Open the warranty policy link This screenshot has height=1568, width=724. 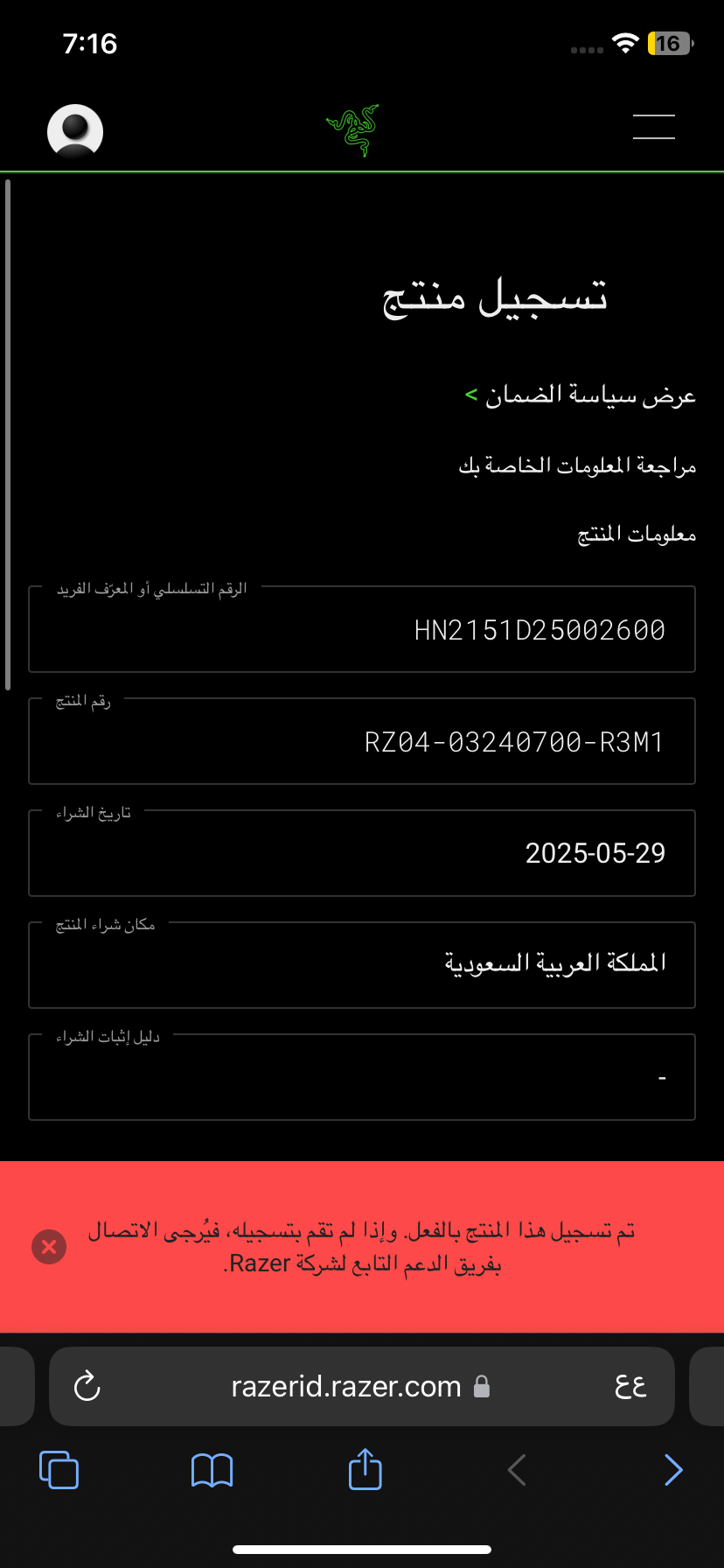pyautogui.click(x=581, y=395)
